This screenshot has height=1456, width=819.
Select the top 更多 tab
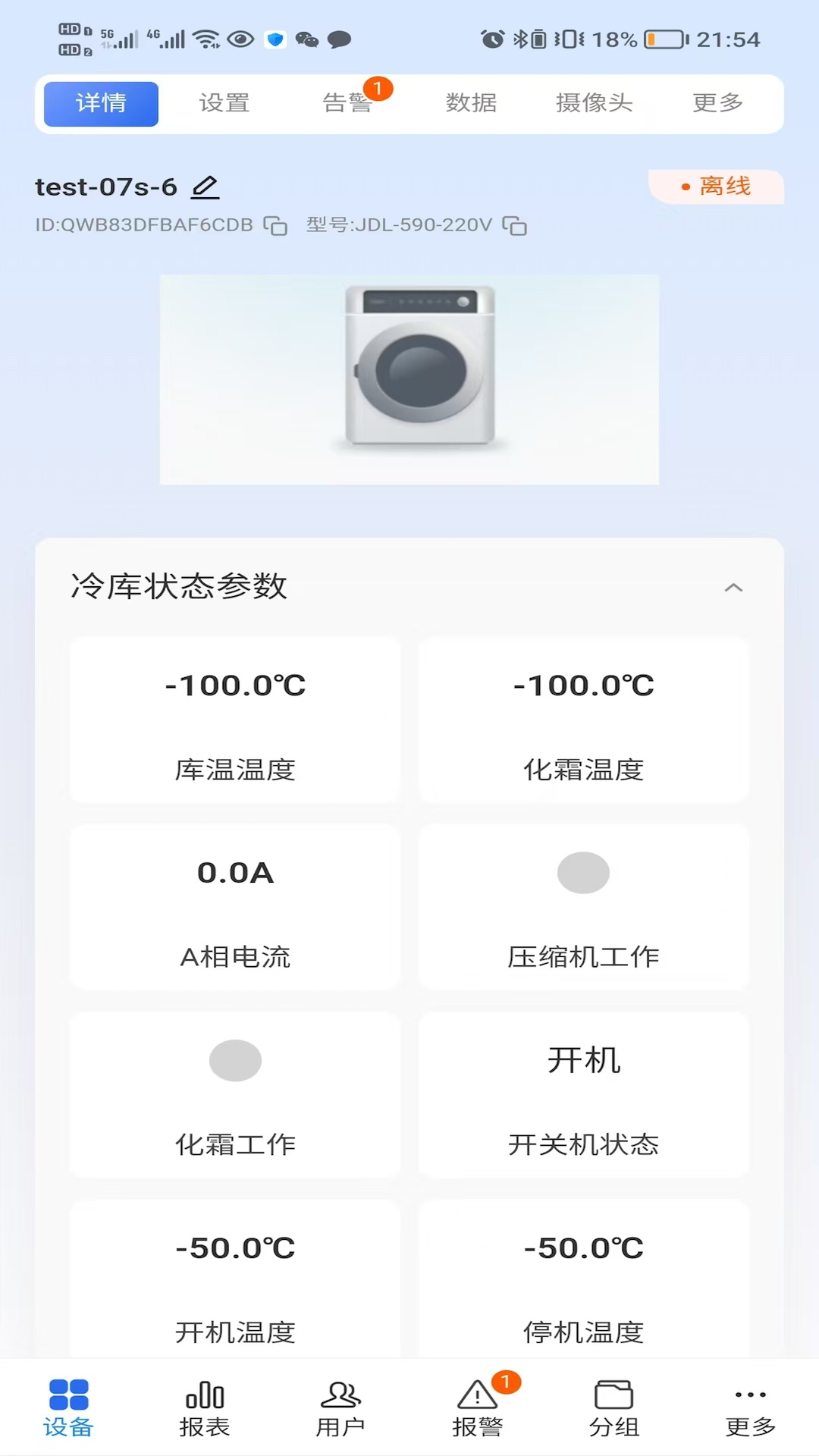coord(717,103)
